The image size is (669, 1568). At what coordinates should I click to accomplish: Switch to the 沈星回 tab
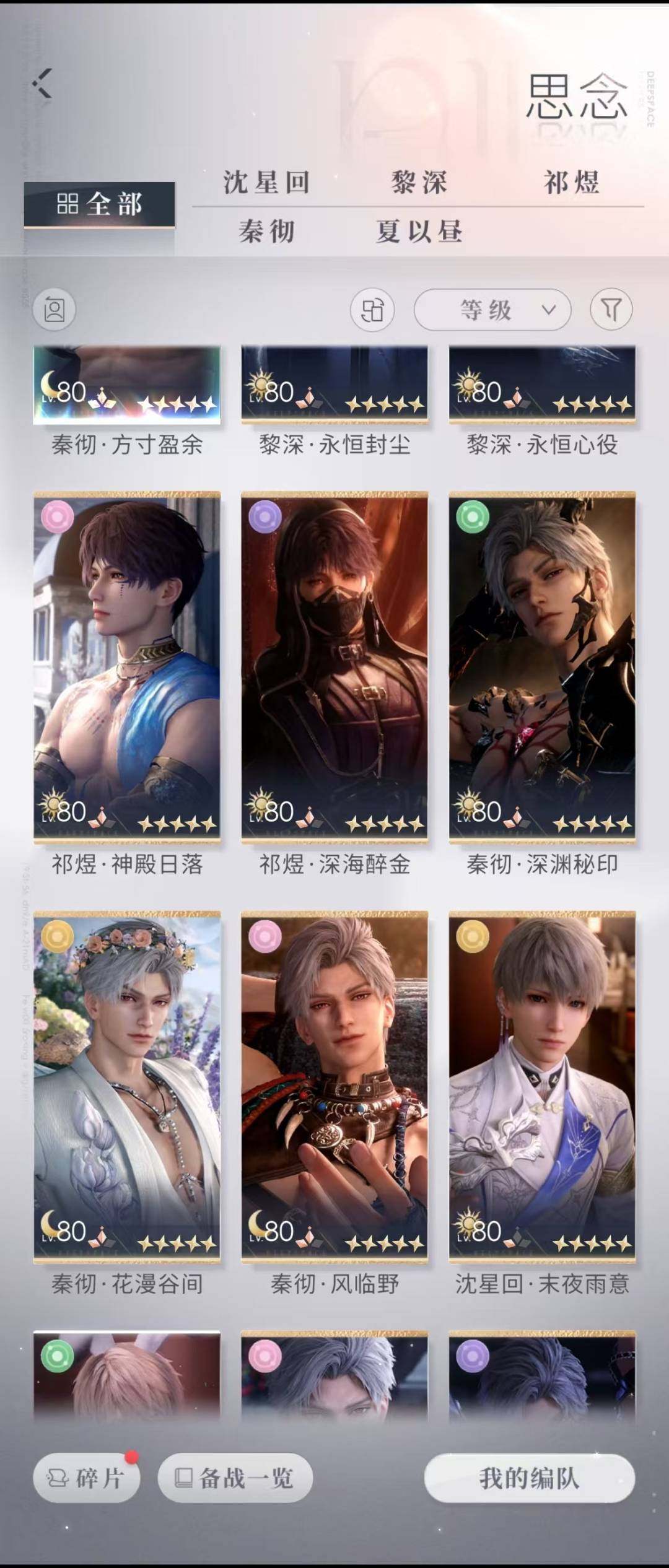(x=266, y=183)
